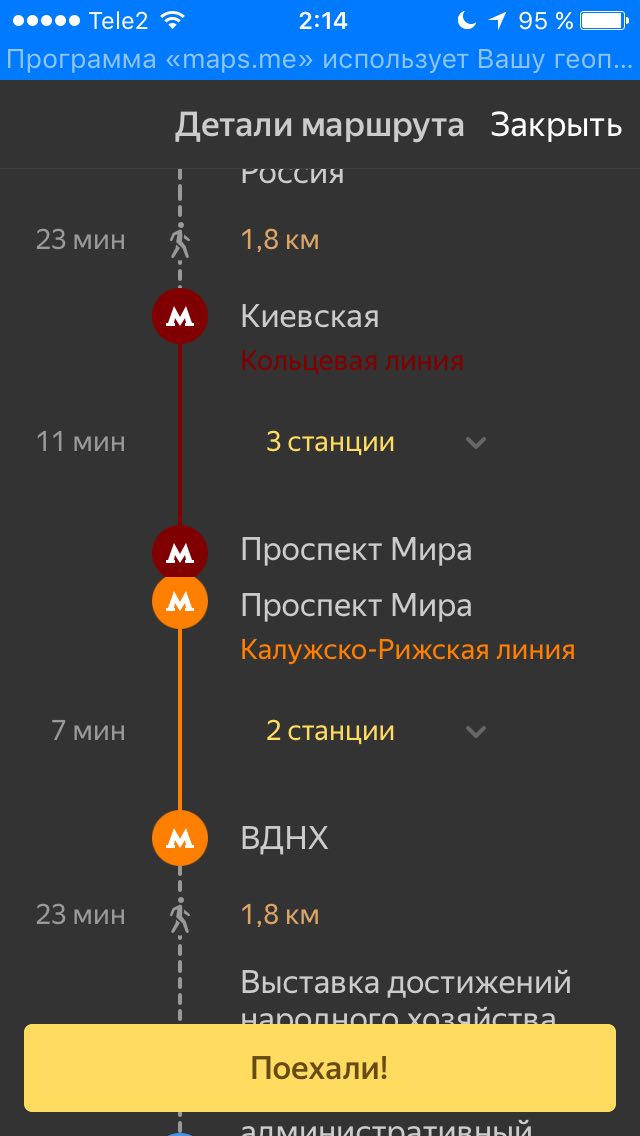Screen dimensions: 640x1136
Task: Start the route with Поехали! button
Action: [320, 1068]
